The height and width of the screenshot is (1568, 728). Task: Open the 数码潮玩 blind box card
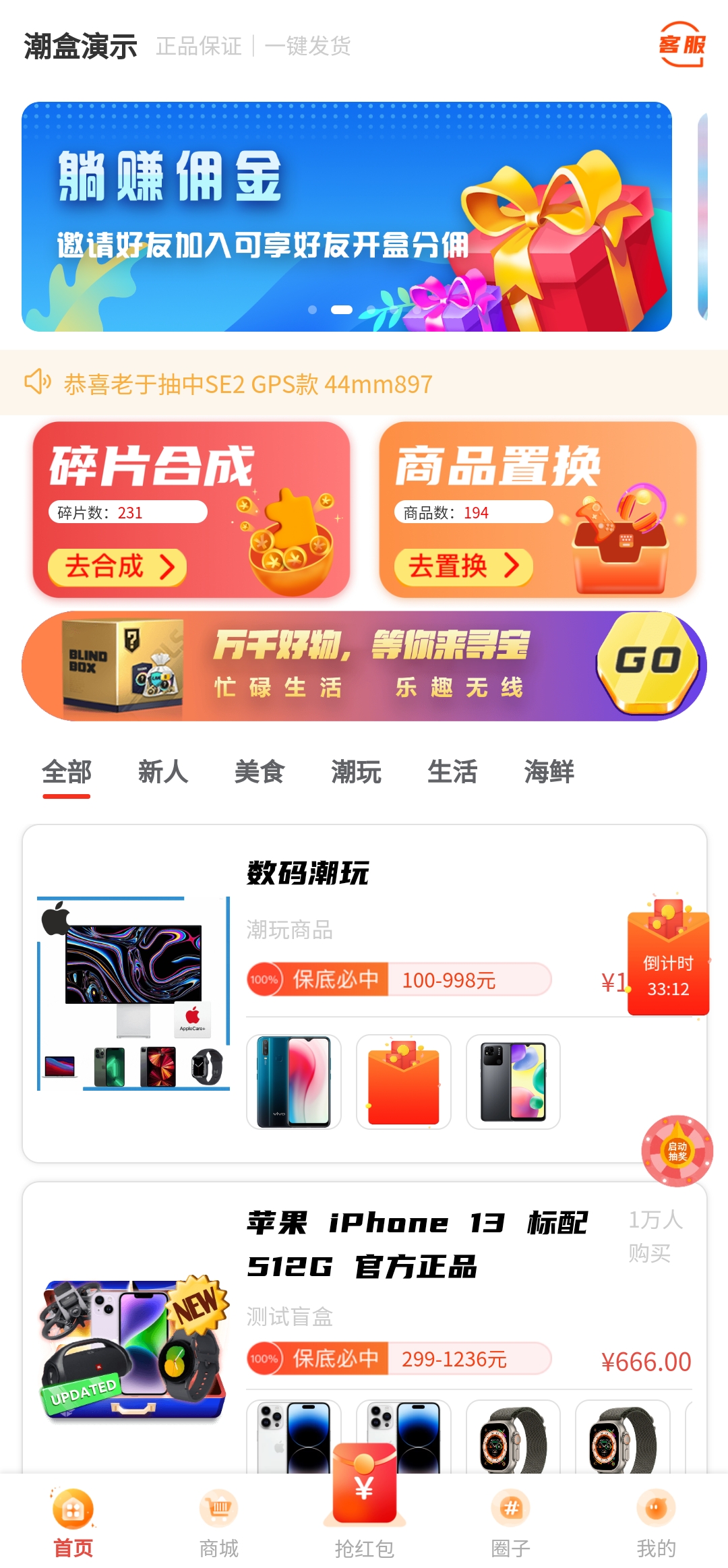point(307,874)
